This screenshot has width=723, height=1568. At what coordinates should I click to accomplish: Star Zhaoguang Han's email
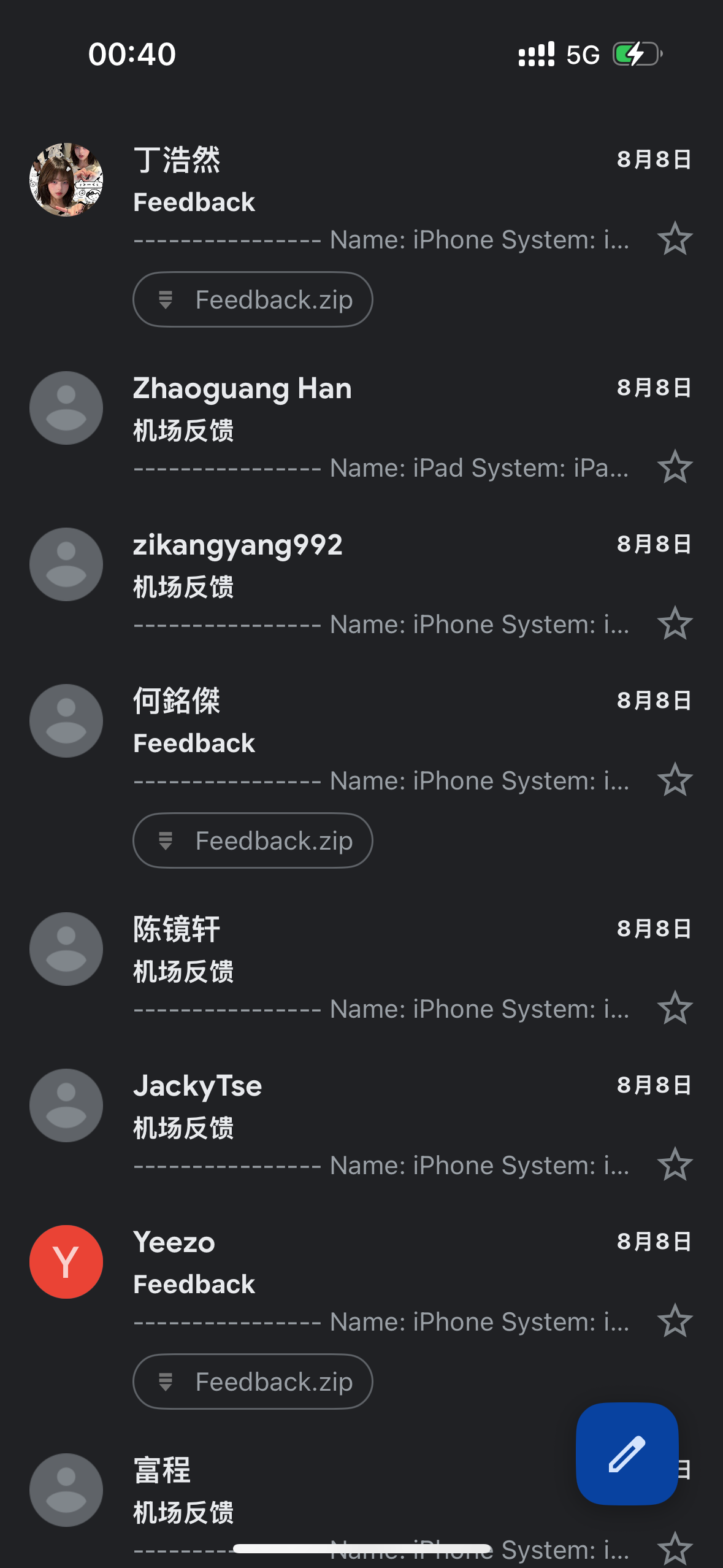[675, 467]
